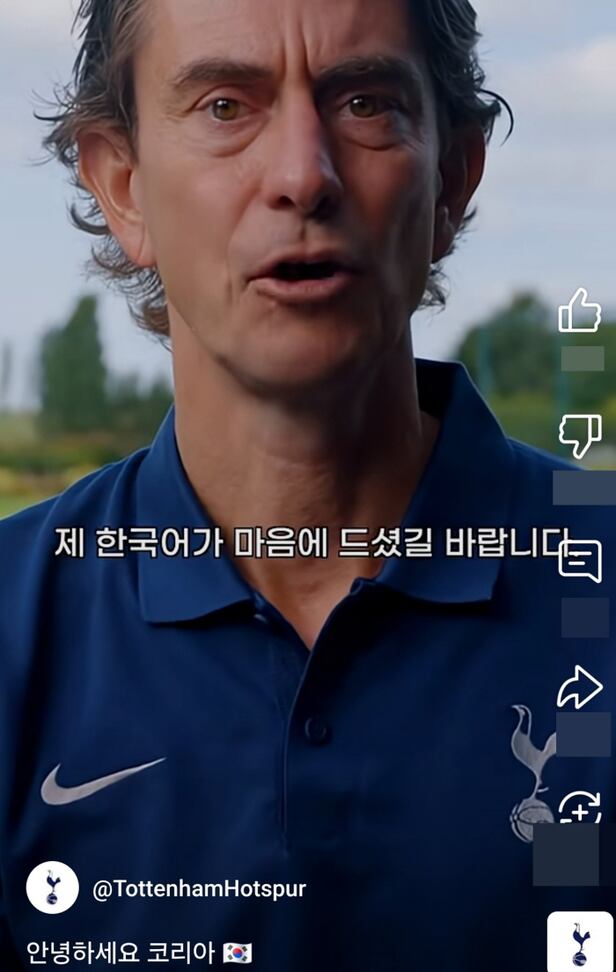Open the @TottenhamHotspur channel name
Screen dimensions: 616x972
[199, 889]
